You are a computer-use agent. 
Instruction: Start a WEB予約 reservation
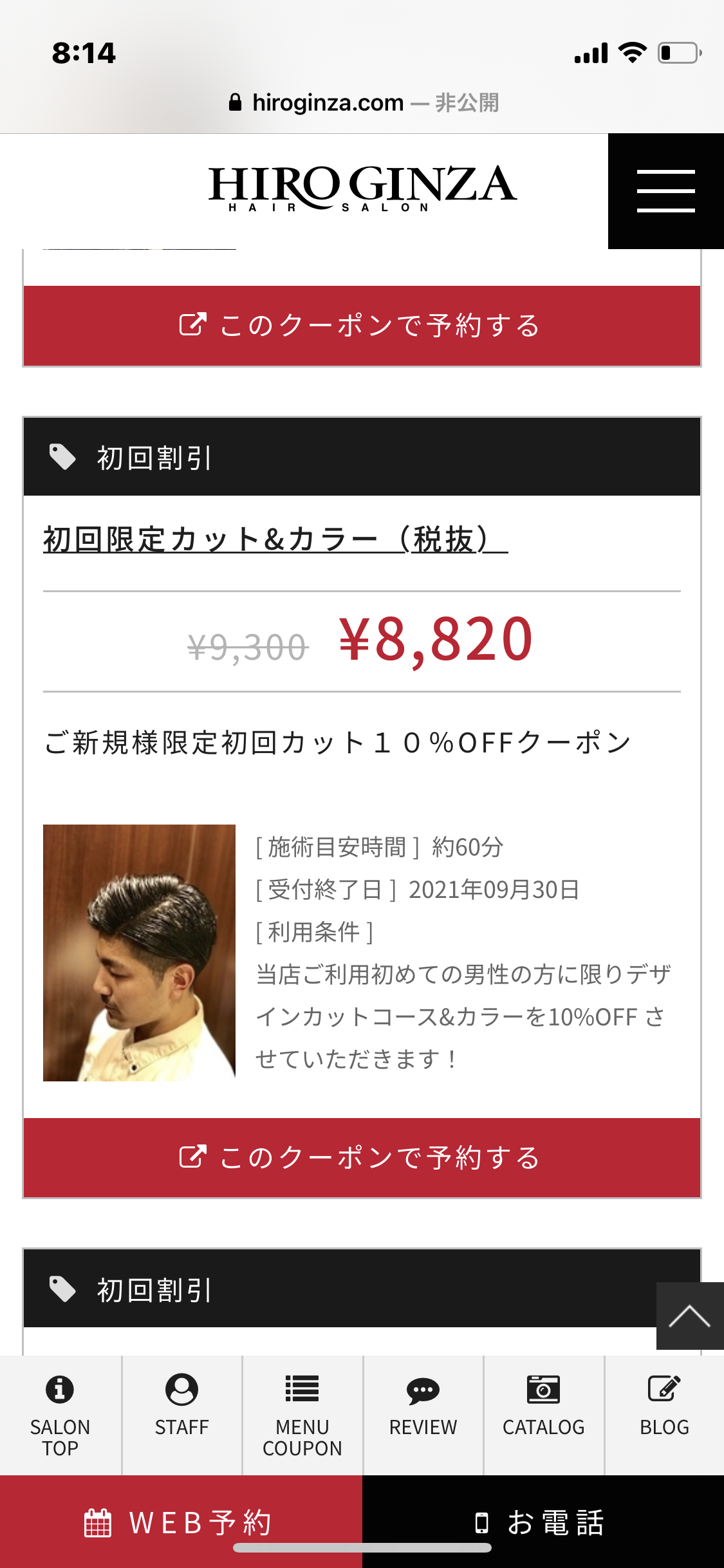(181, 1522)
